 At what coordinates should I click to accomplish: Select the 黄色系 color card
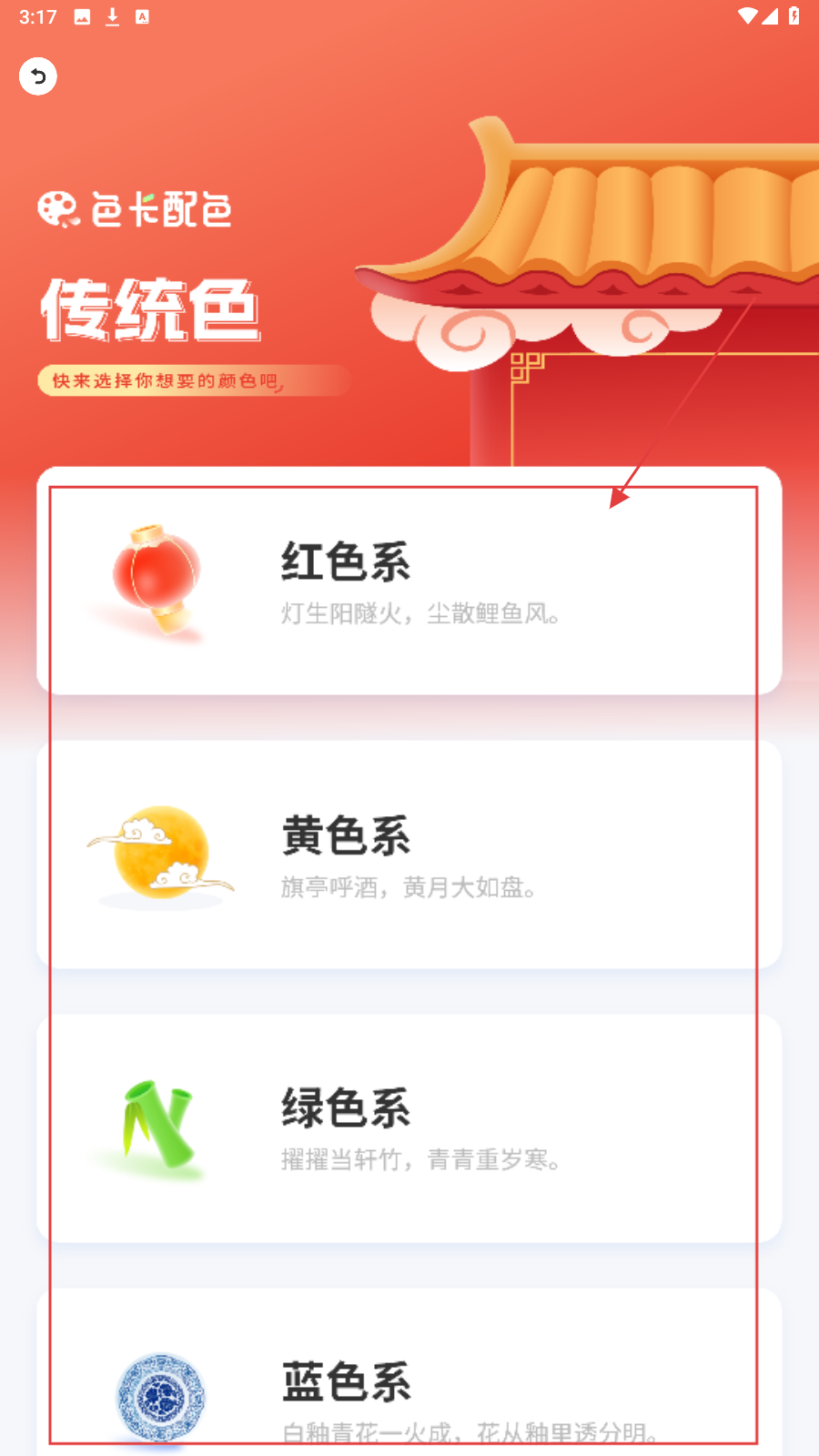click(409, 854)
